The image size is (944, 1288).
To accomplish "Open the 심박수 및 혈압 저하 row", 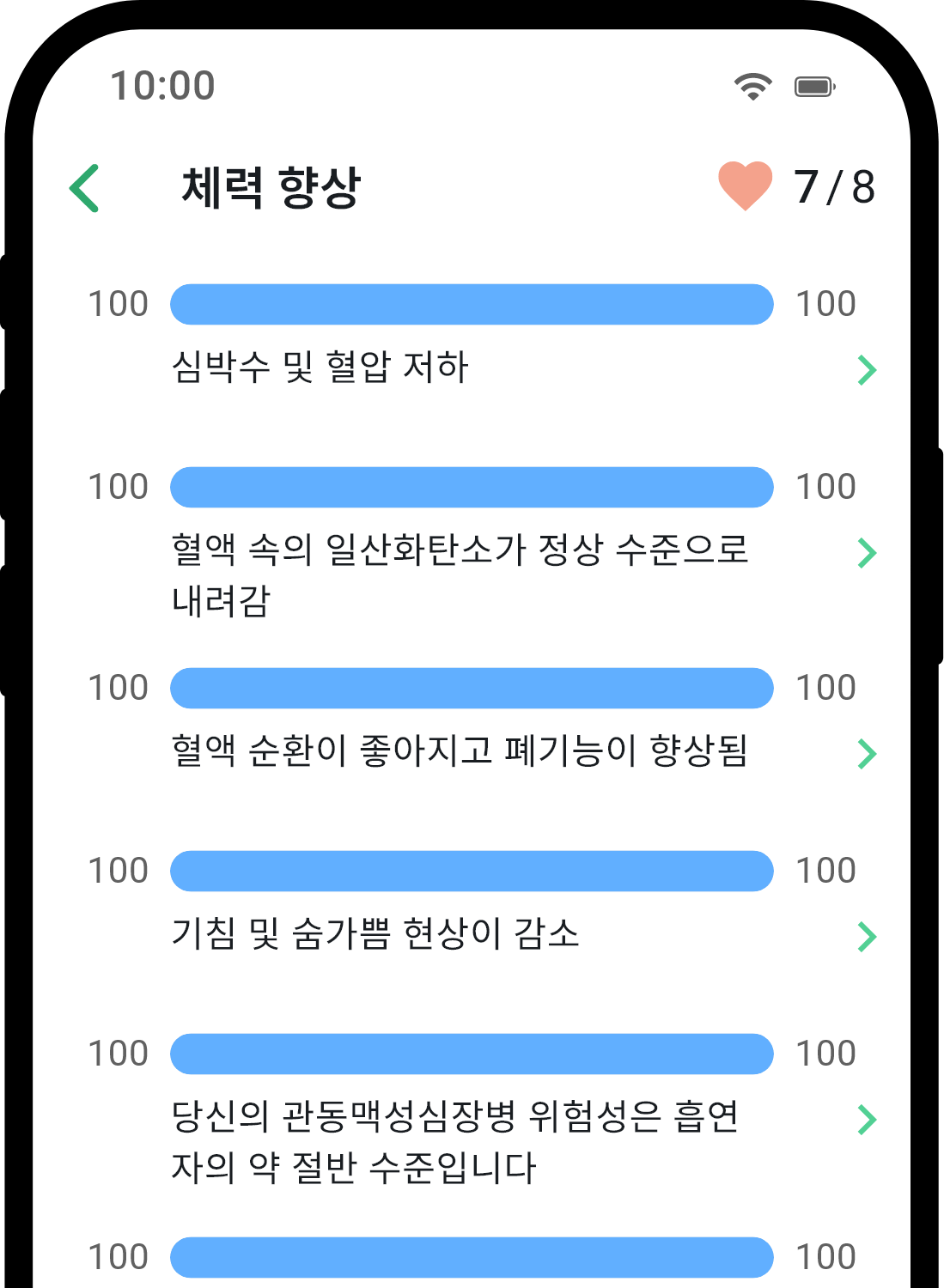I will [x=867, y=370].
